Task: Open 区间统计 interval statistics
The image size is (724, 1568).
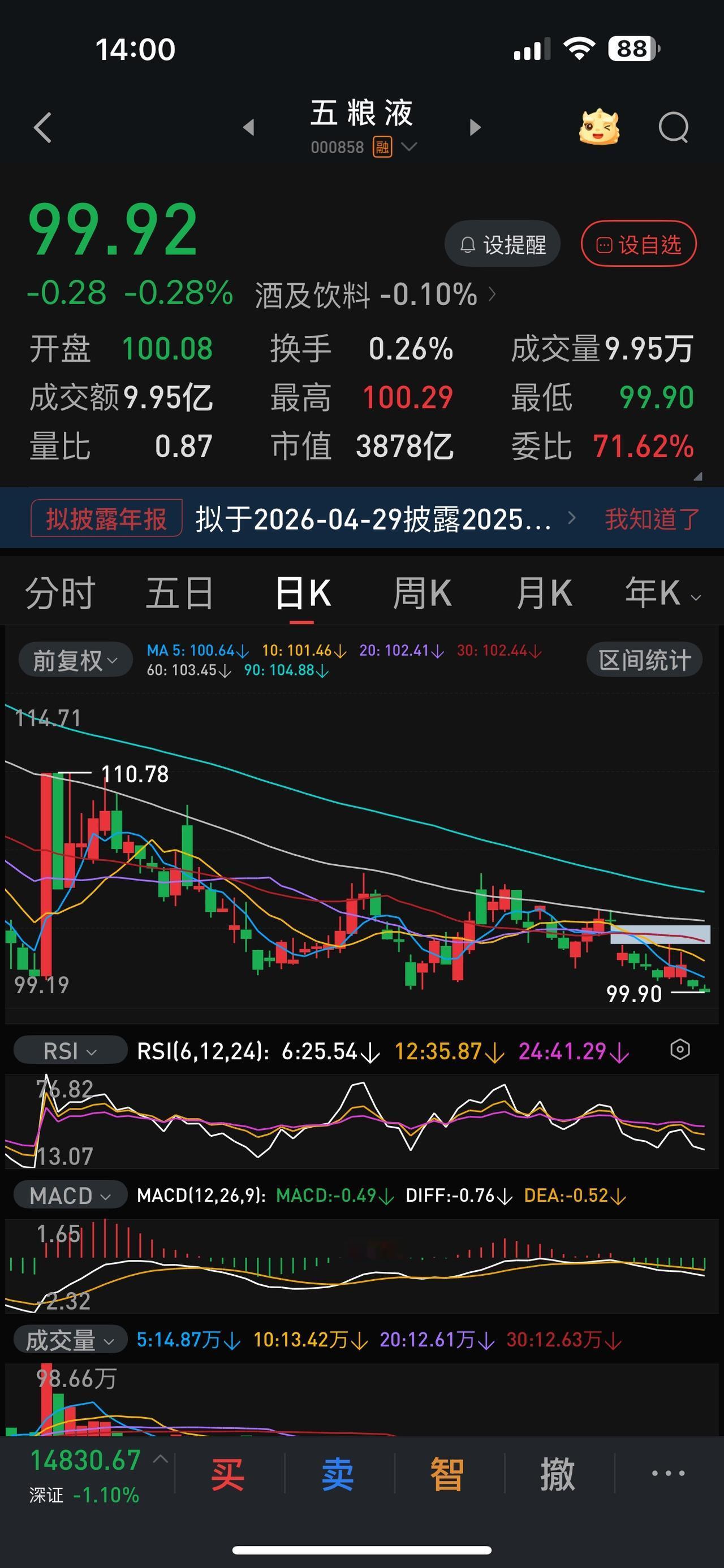Action: pyautogui.click(x=644, y=659)
